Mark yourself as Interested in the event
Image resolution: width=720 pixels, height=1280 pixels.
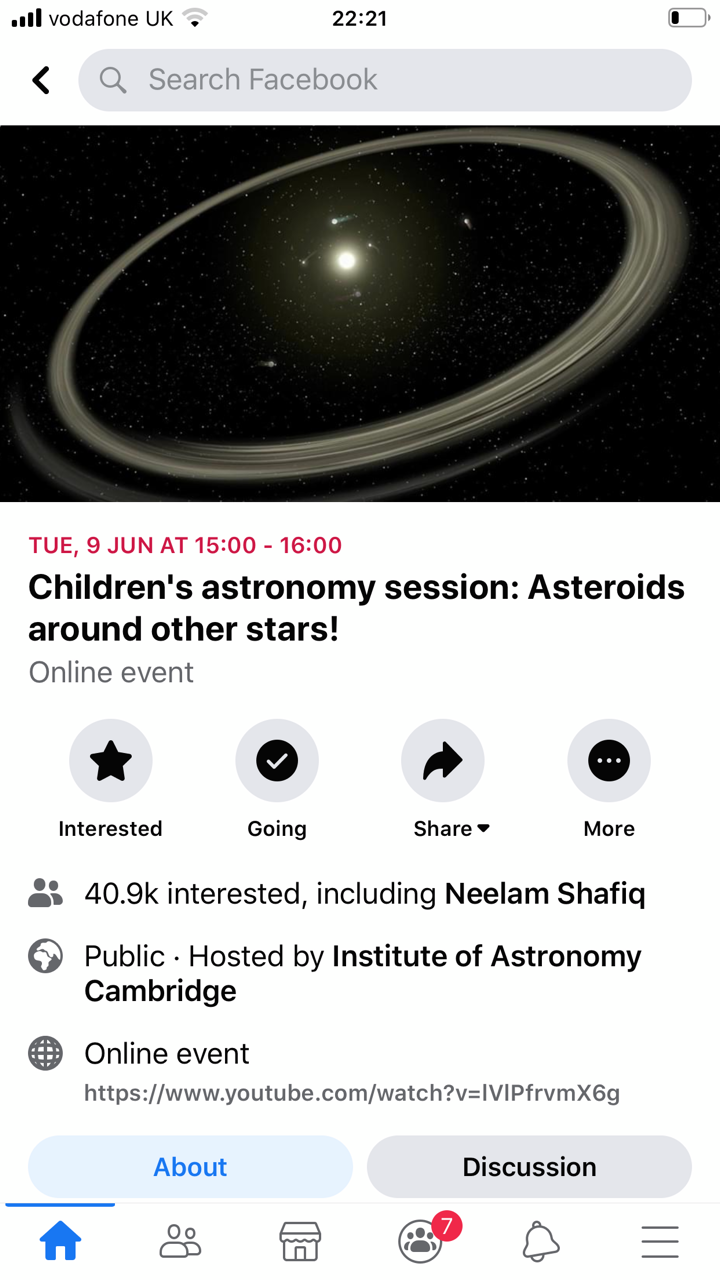click(110, 762)
